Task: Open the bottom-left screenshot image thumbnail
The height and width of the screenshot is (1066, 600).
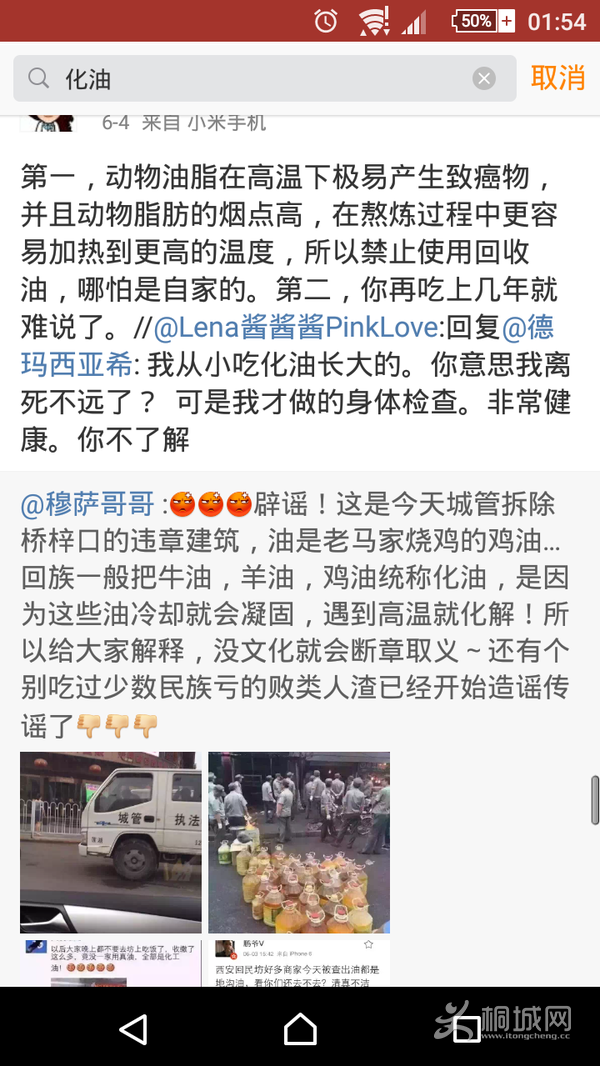Action: (x=110, y=962)
